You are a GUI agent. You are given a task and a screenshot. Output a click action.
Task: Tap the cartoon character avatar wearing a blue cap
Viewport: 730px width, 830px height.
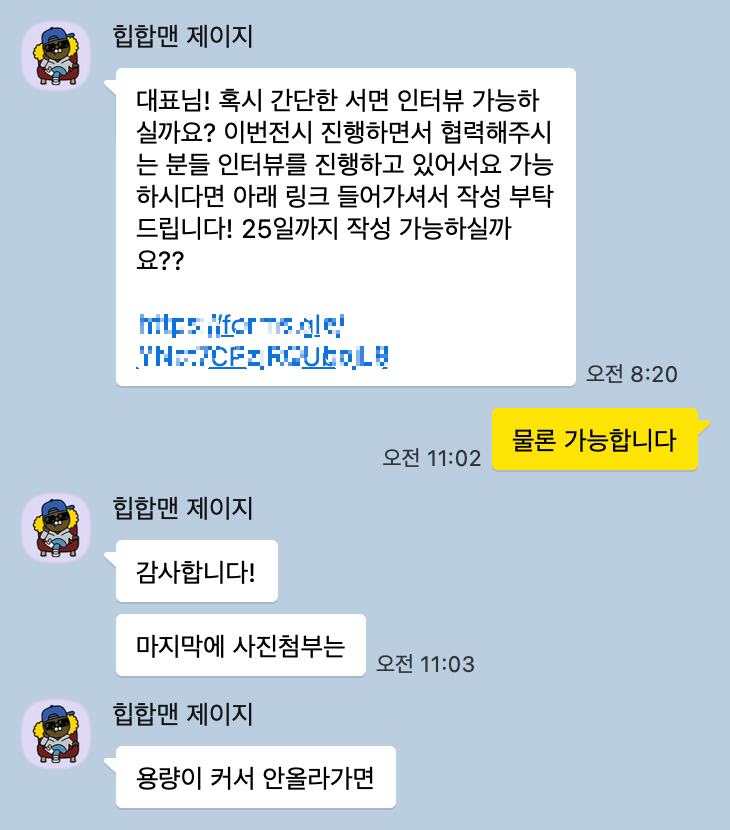[x=55, y=50]
